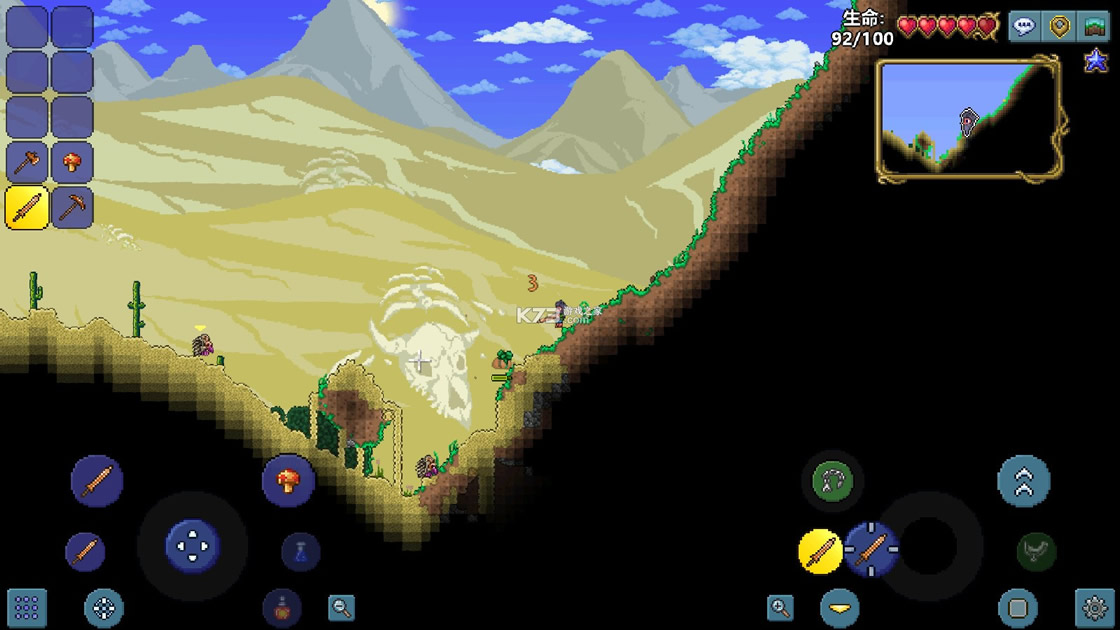Zoom out with the minus magnifier
Image resolution: width=1120 pixels, height=630 pixels.
[x=341, y=607]
